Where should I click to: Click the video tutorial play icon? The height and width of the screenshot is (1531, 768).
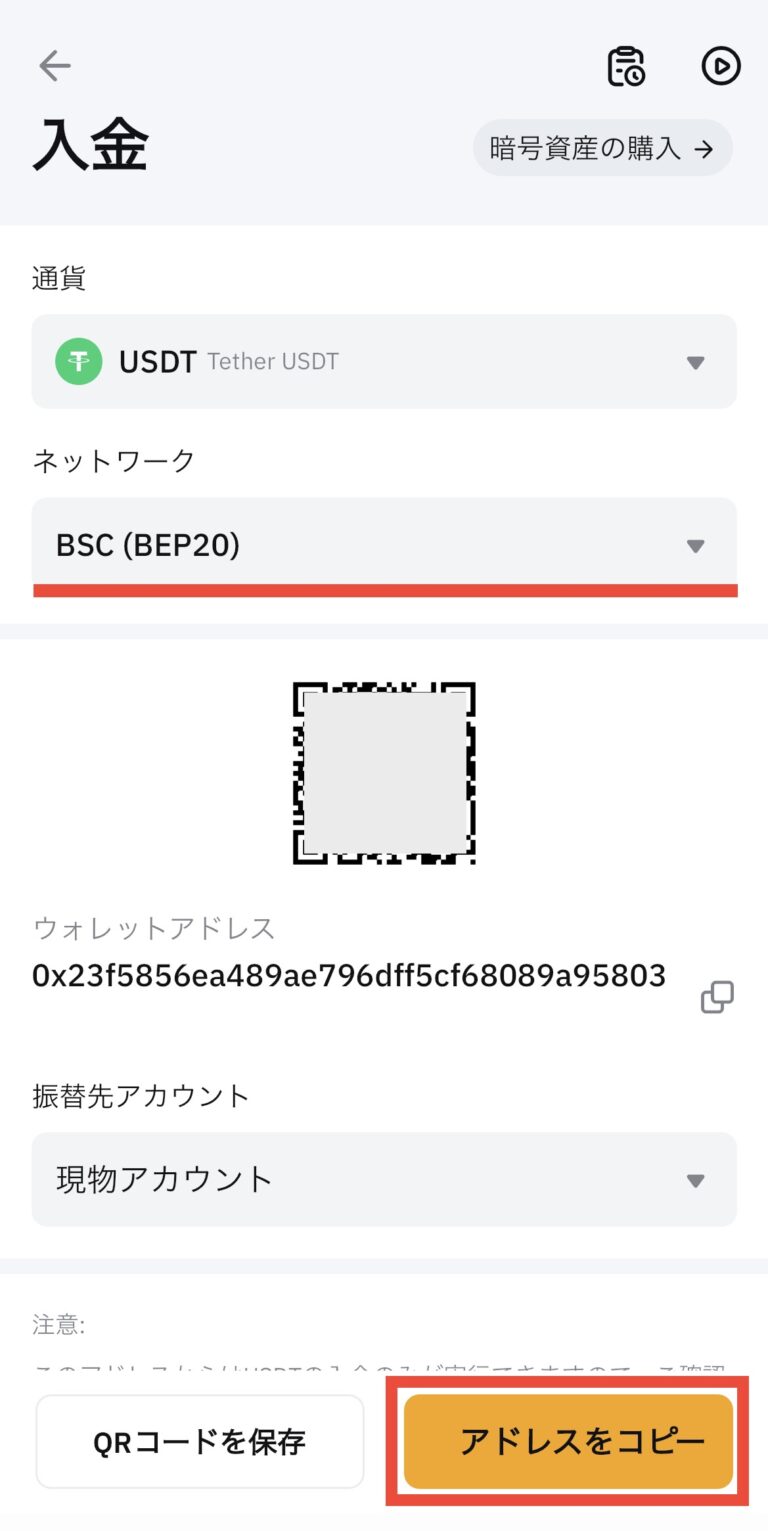[720, 65]
